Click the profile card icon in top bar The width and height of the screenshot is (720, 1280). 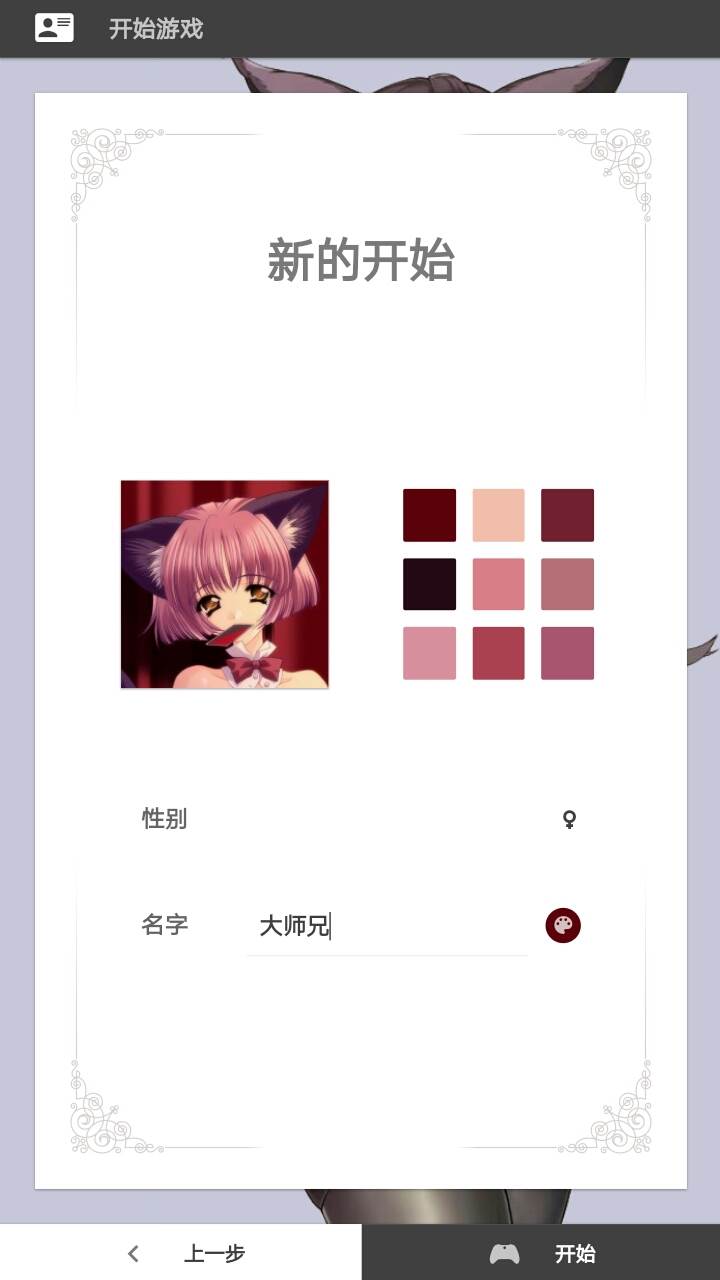(x=54, y=29)
